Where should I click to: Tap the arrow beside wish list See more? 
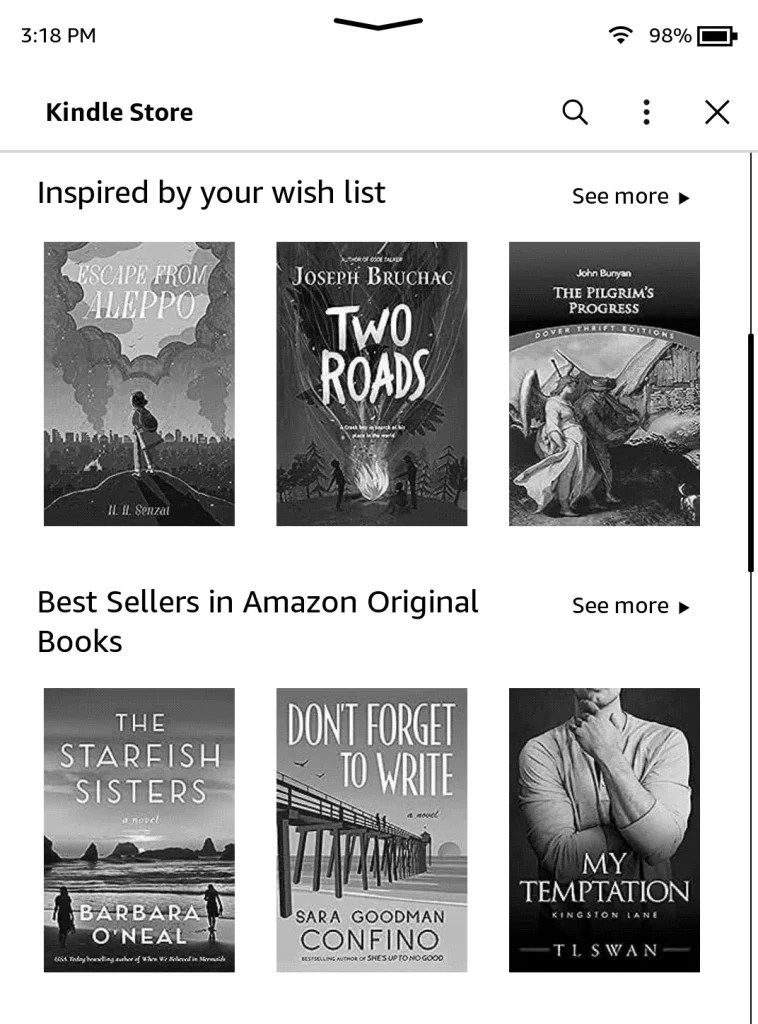click(x=686, y=196)
